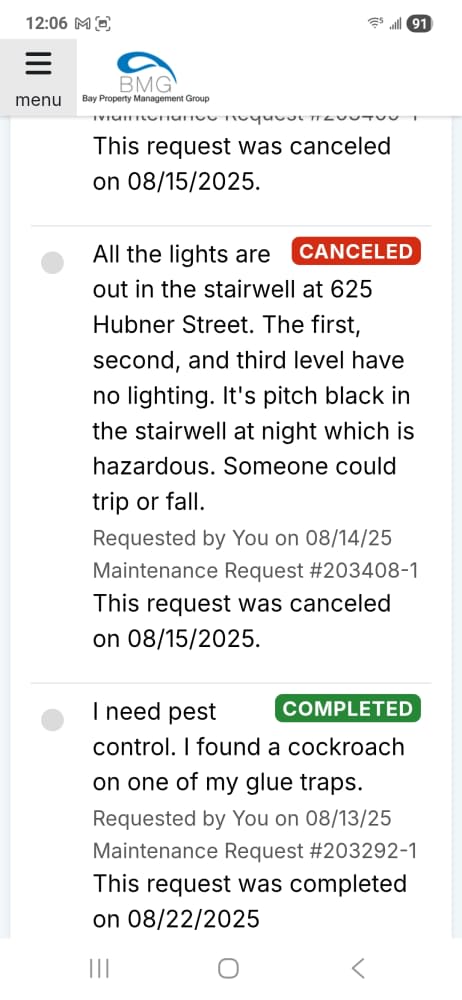Open the canceled stairwell lights request #203408-1
Image resolution: width=462 pixels, height=1000 pixels.
tap(231, 446)
